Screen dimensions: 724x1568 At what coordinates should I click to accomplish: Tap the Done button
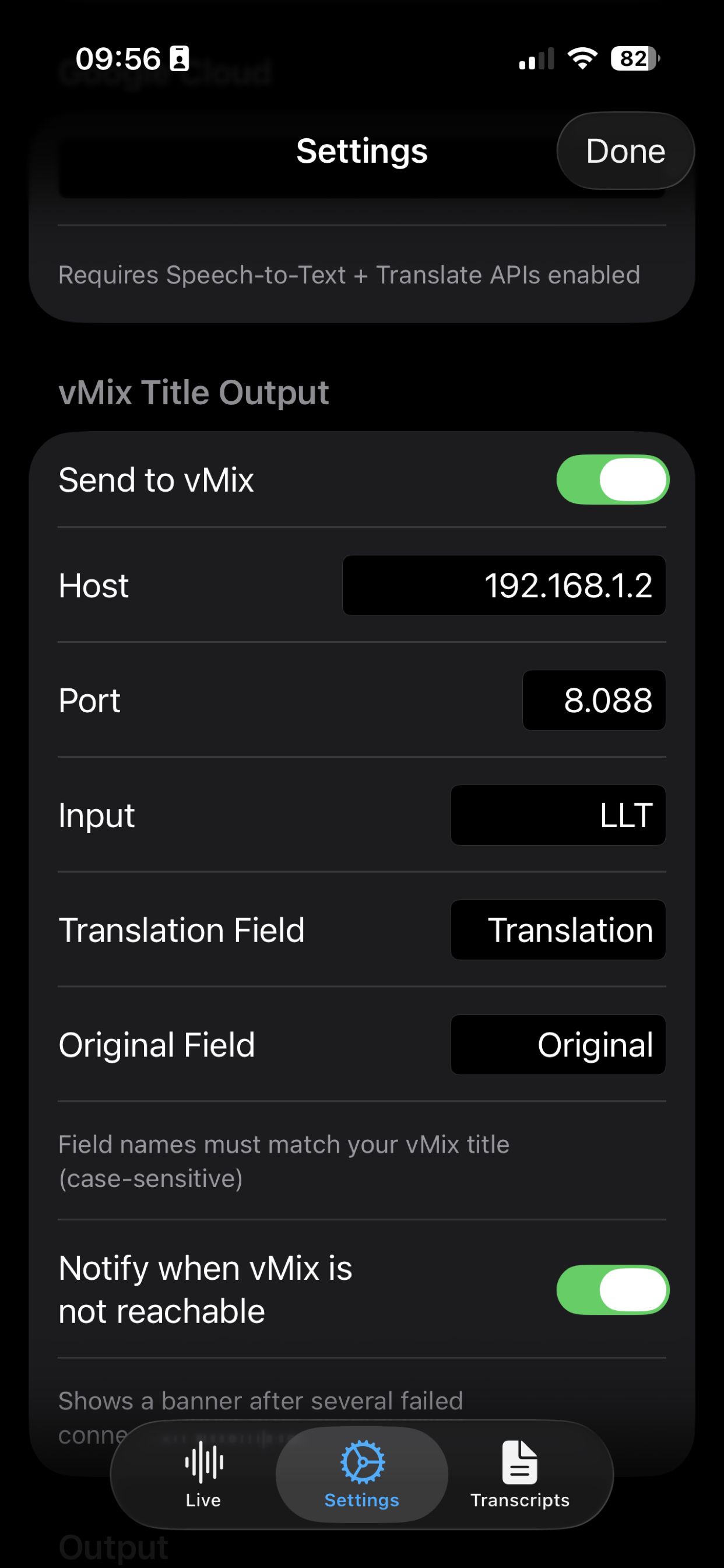click(x=625, y=151)
